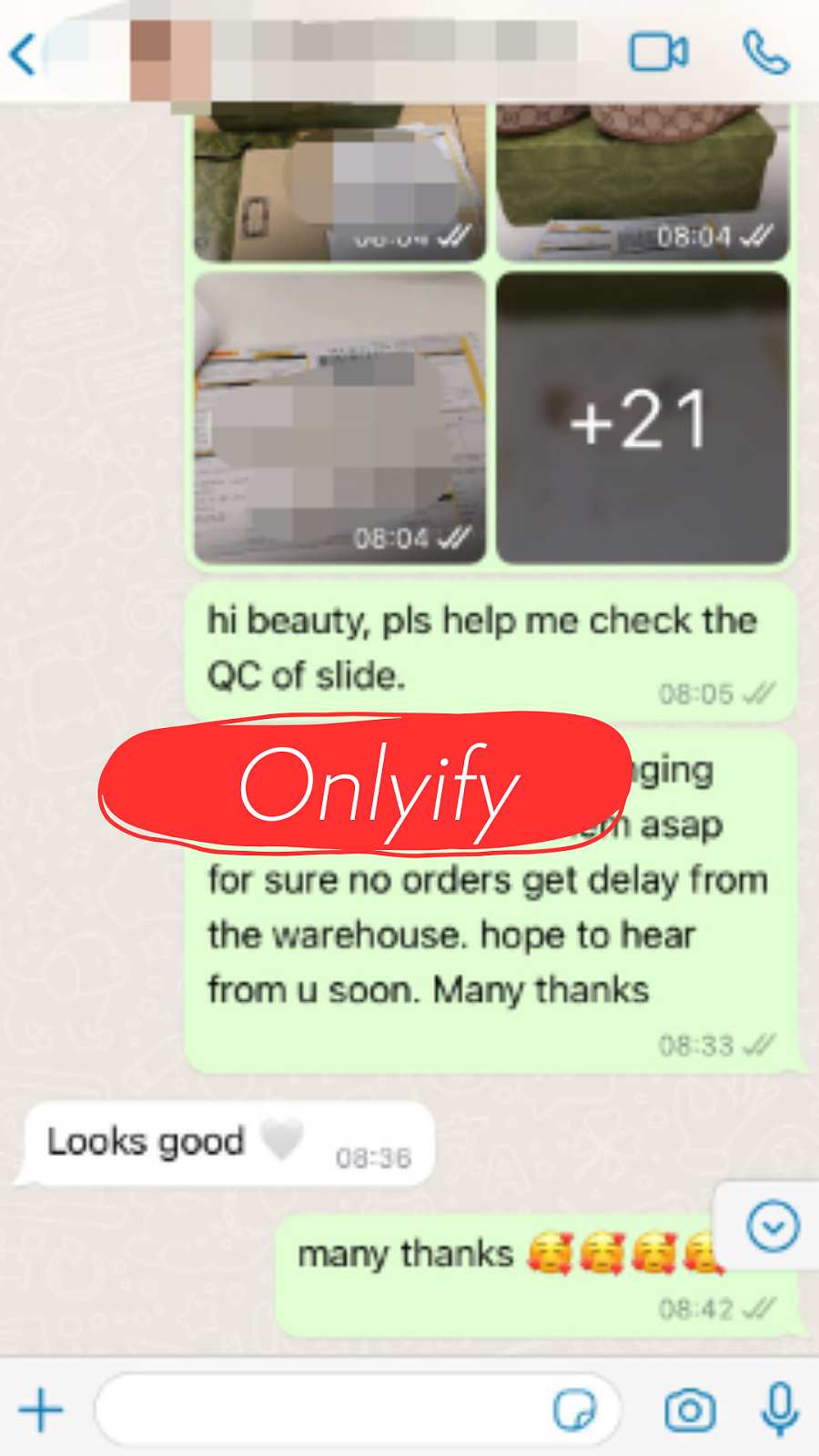Open the sticker picker

[575, 1410]
